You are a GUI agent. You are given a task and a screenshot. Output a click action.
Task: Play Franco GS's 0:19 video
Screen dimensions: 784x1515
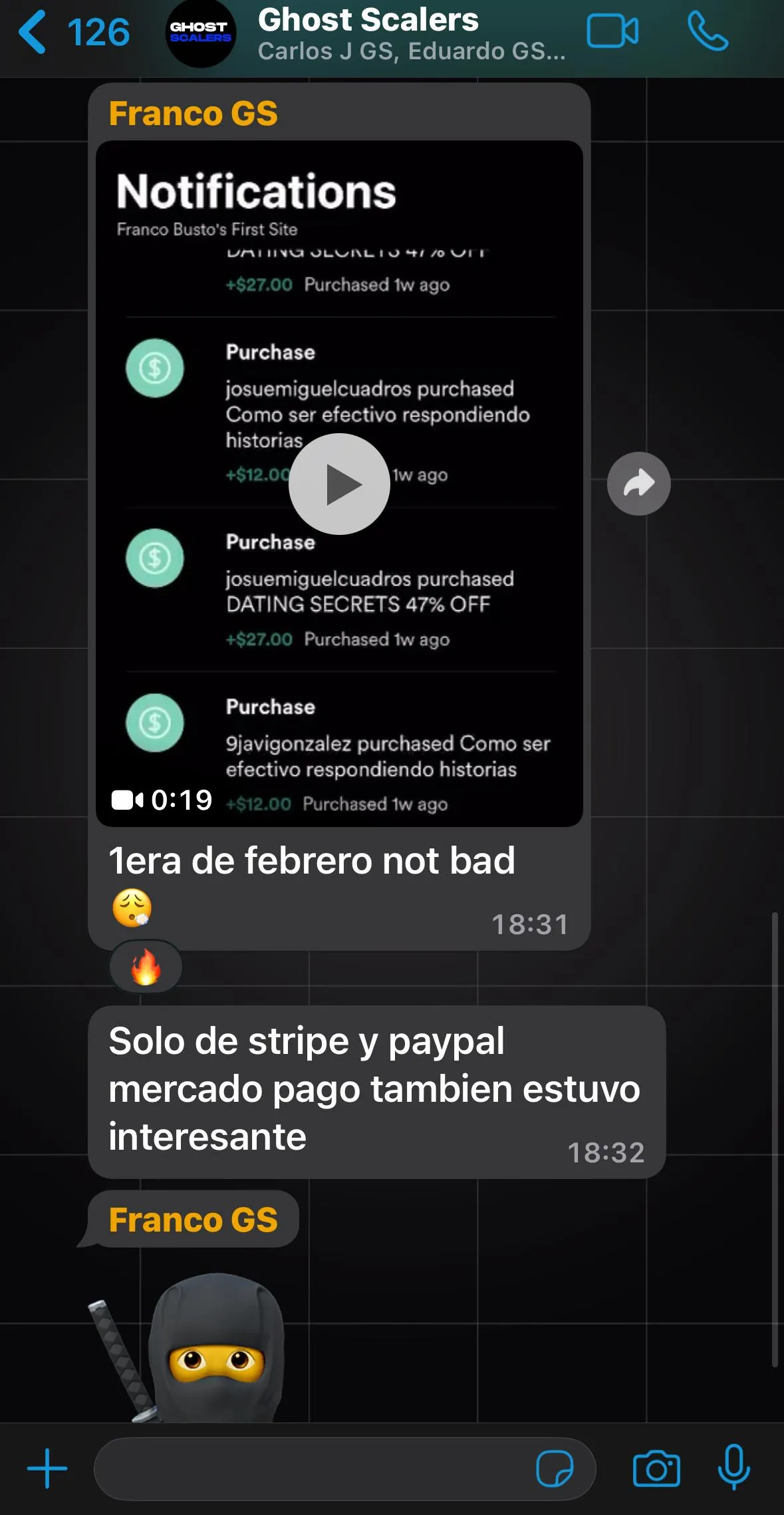(x=339, y=484)
